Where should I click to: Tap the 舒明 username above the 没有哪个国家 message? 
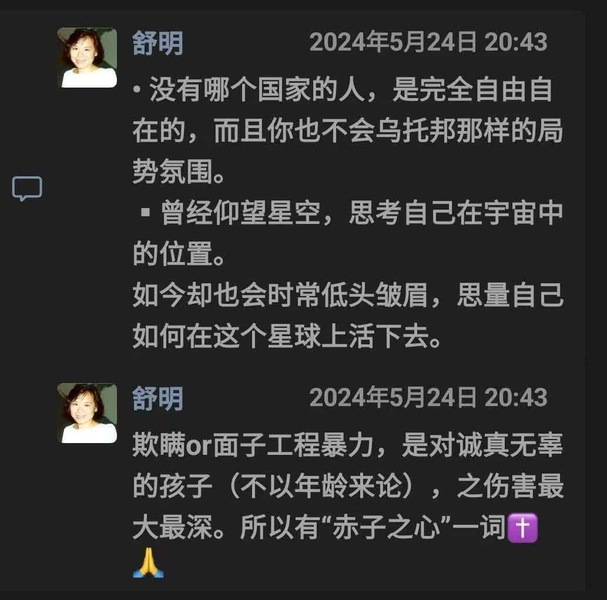click(157, 42)
